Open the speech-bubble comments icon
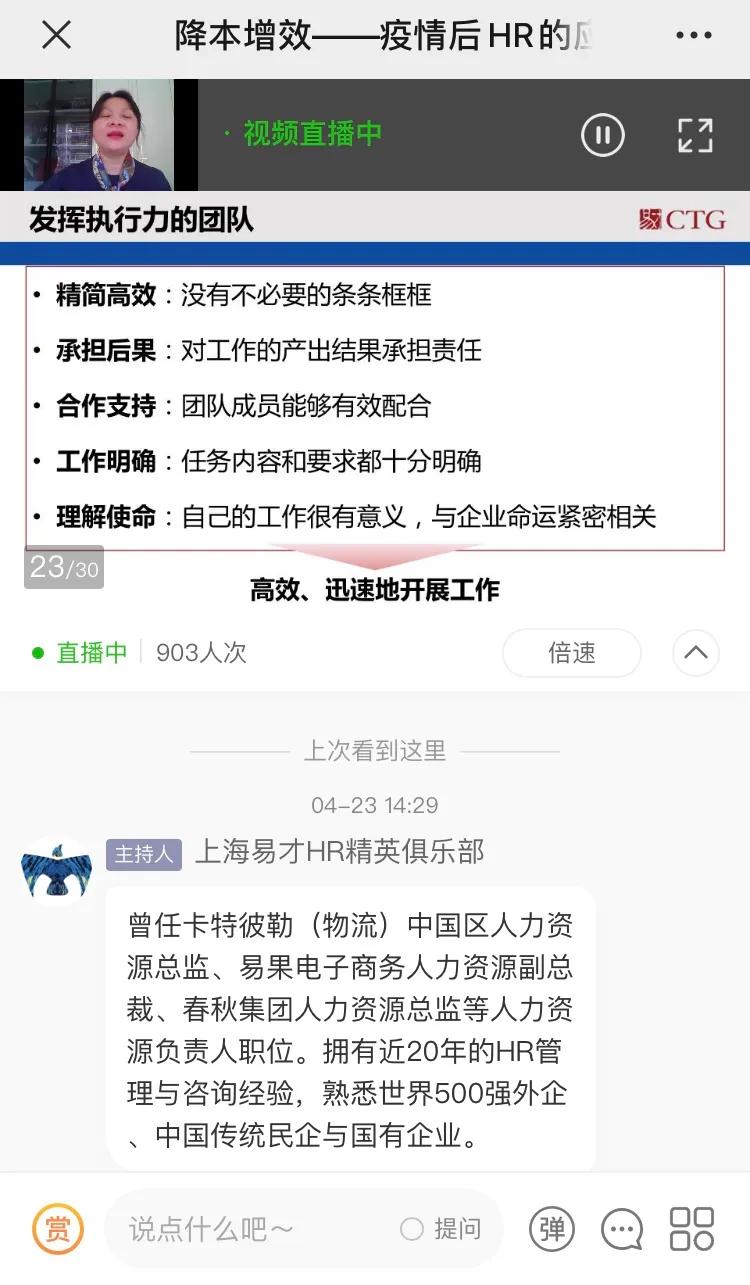Screen dimensions: 750x1285 [x=620, y=1228]
